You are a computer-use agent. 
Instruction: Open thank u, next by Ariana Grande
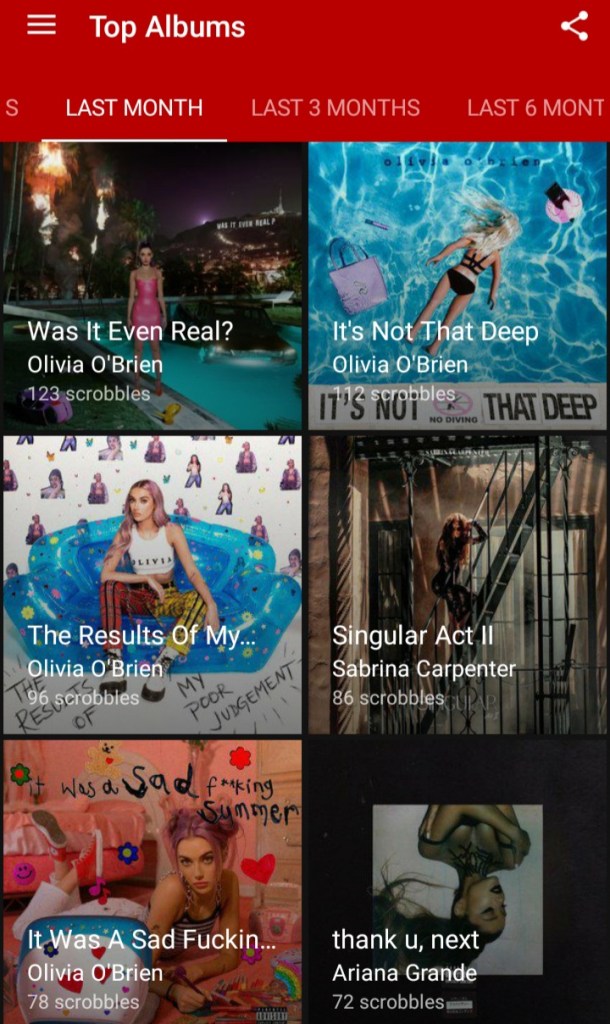click(457, 881)
